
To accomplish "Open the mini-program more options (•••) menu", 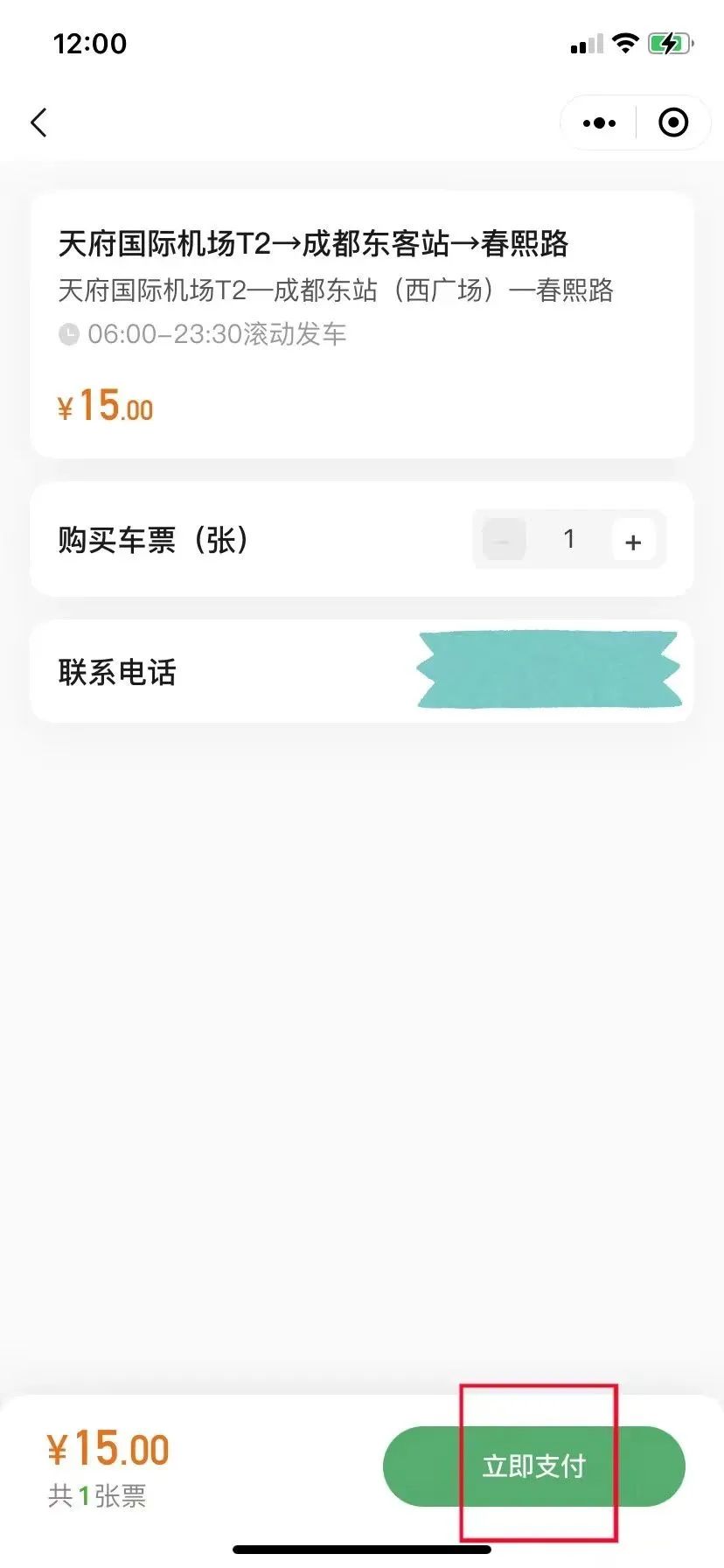I will point(598,122).
